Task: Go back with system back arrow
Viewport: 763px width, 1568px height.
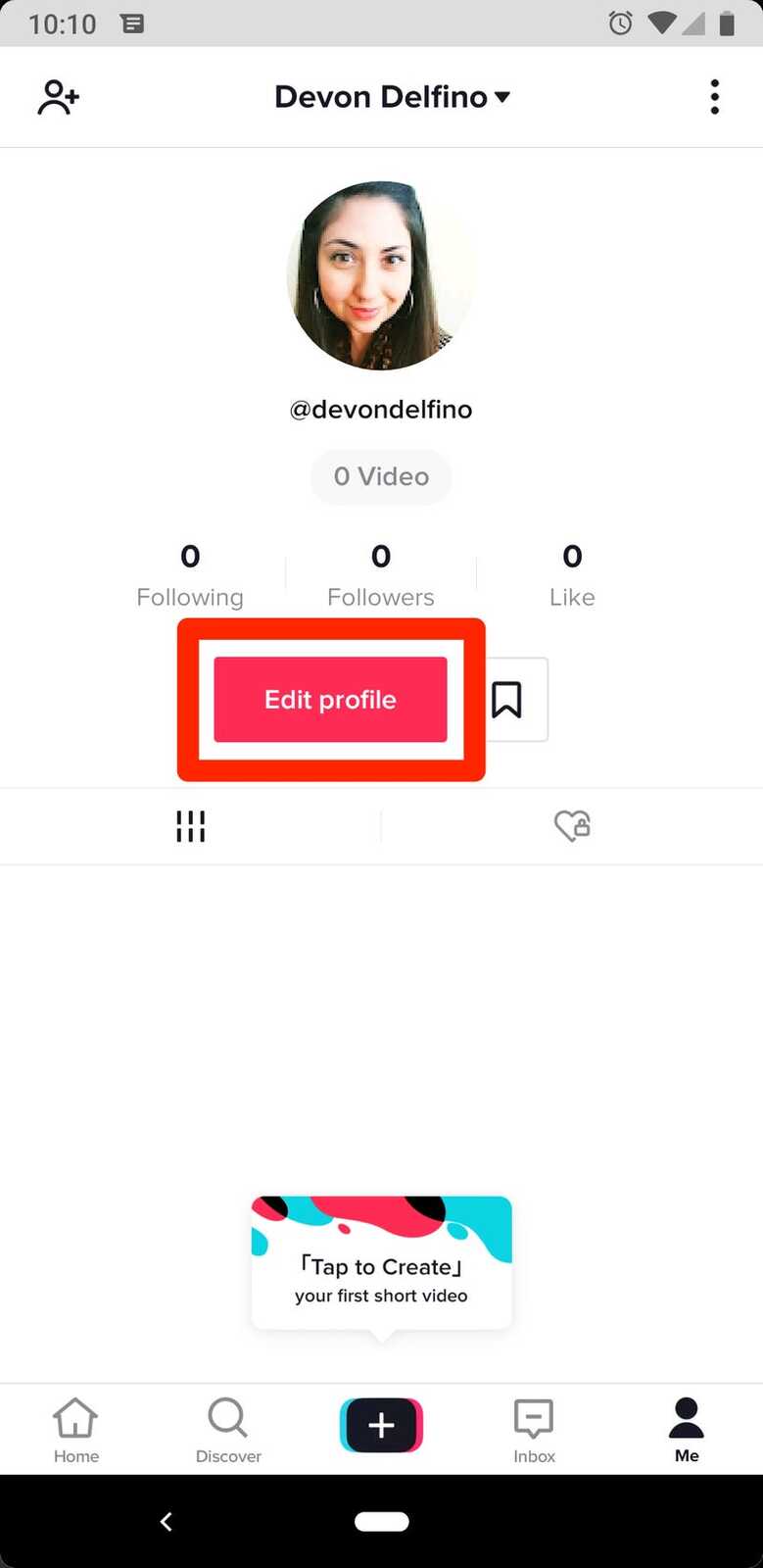Action: (167, 1521)
